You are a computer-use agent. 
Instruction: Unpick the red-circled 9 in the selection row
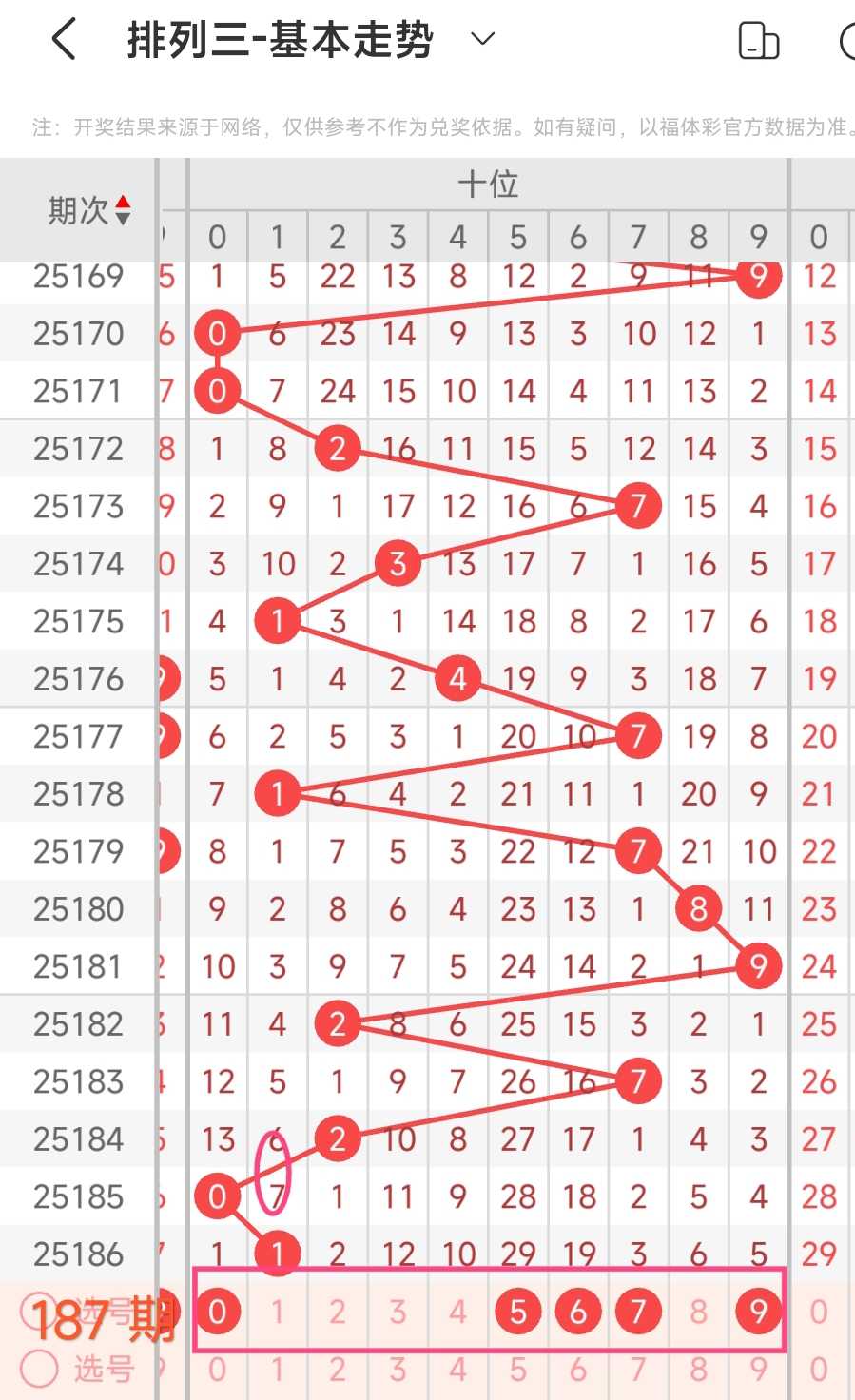758,1312
